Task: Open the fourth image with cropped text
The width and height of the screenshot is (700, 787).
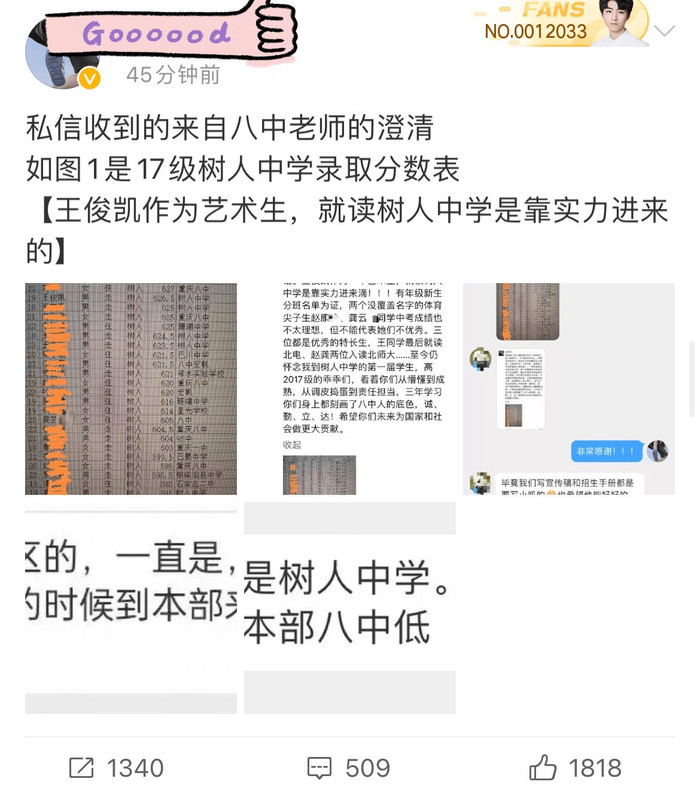Action: tap(131, 607)
